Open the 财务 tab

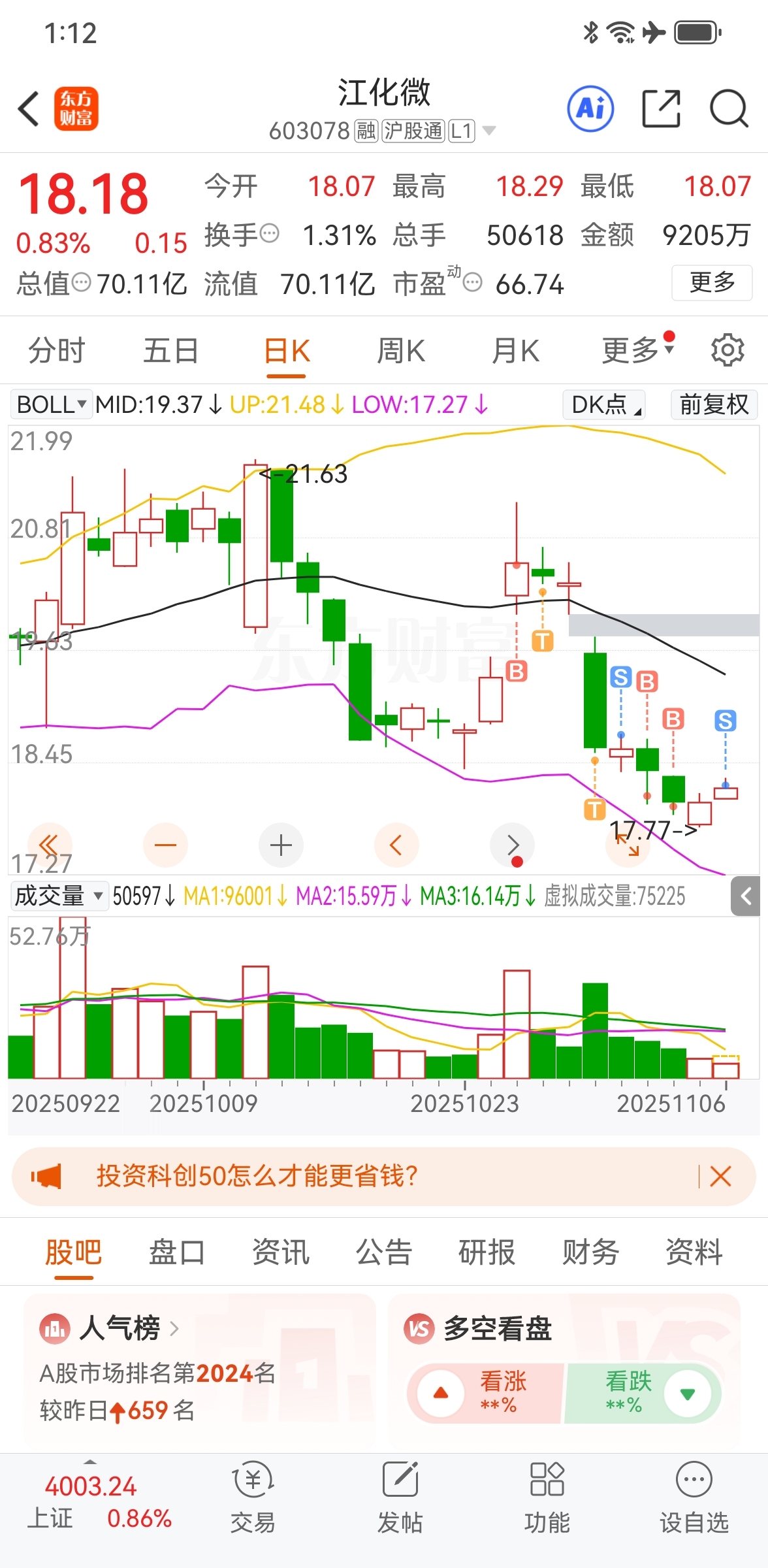click(x=590, y=1252)
